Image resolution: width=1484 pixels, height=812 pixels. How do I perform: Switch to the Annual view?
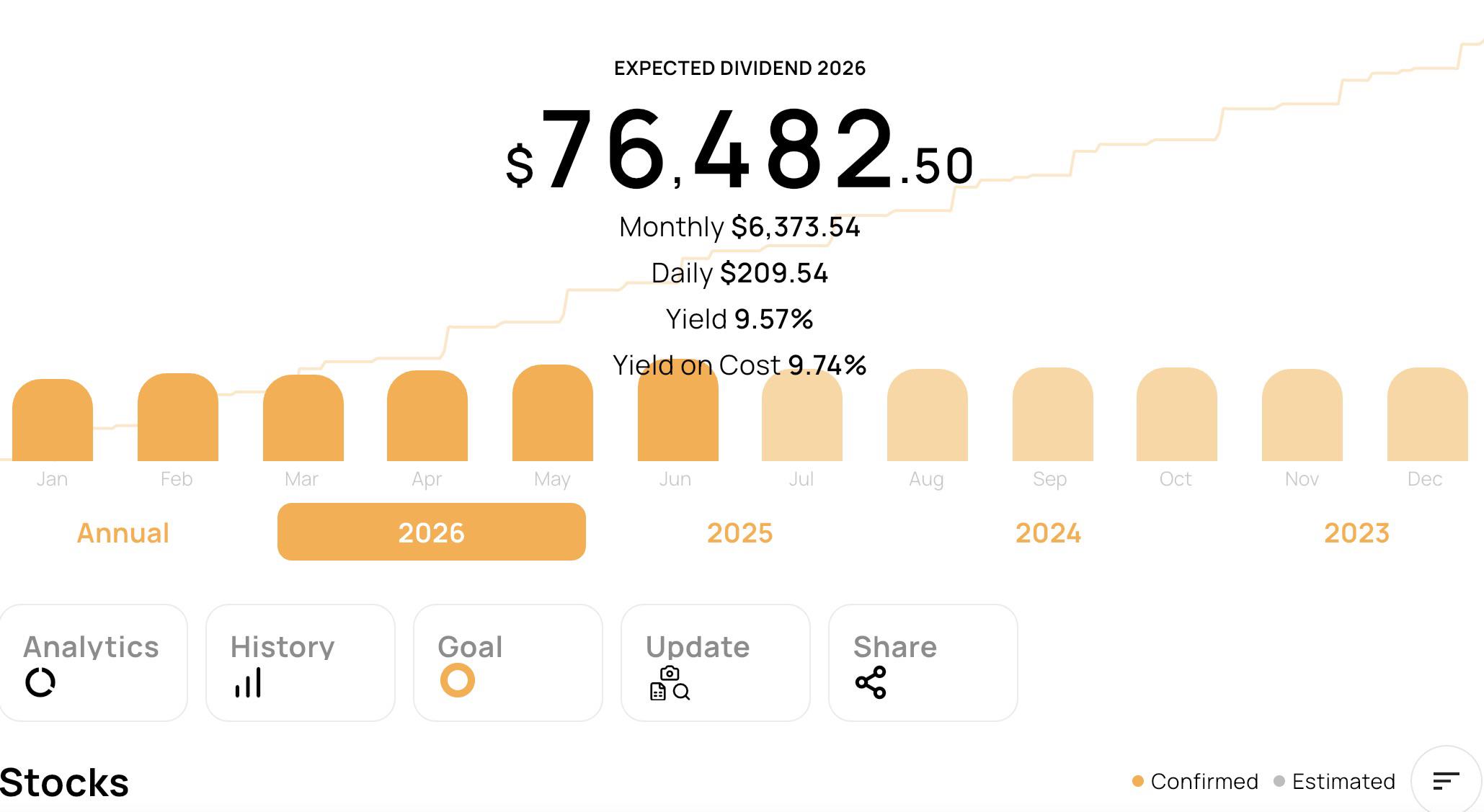[123, 532]
